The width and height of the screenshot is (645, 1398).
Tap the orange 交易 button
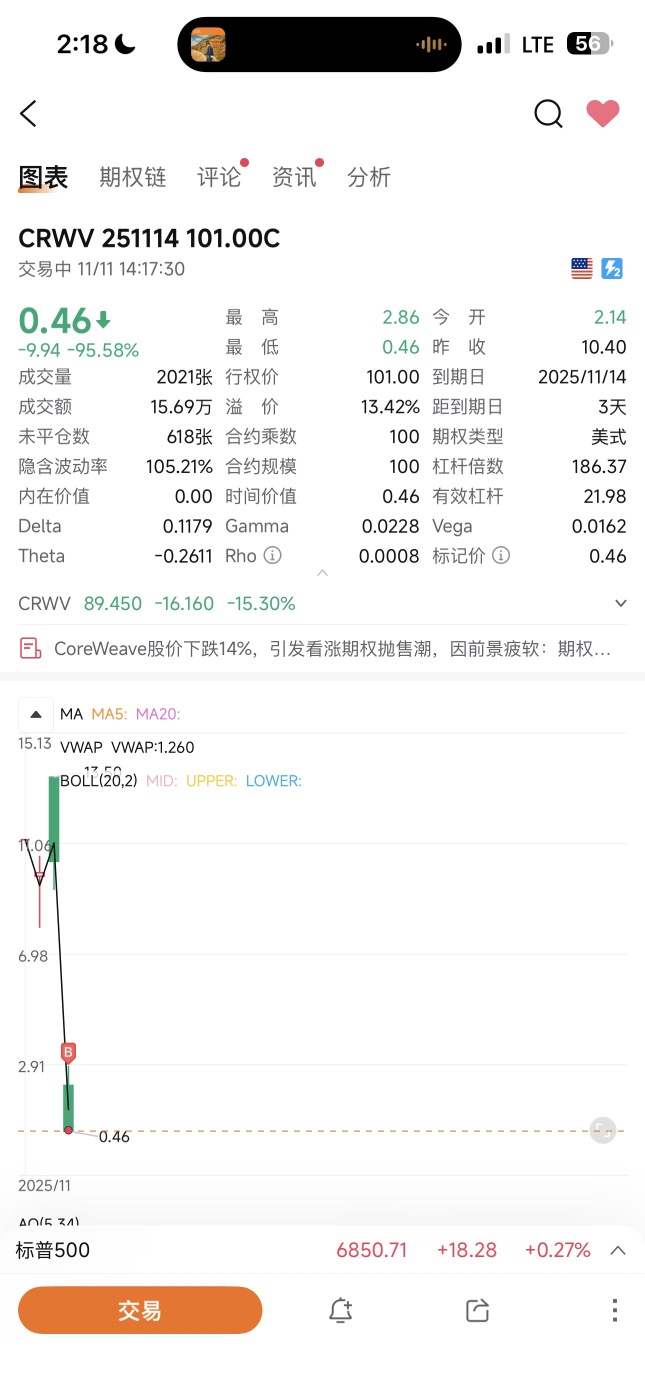click(140, 1310)
